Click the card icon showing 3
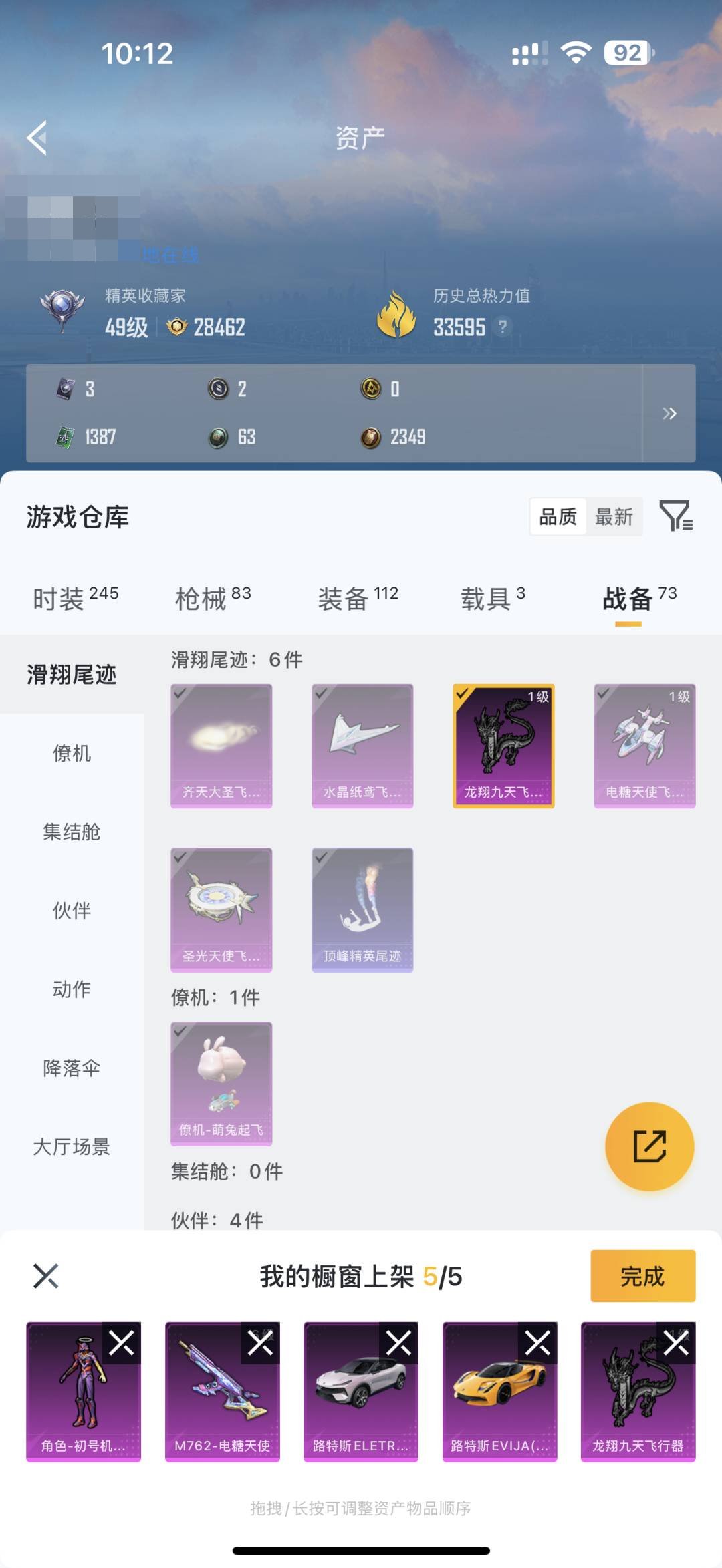The width and height of the screenshot is (722, 1568). coord(66,388)
